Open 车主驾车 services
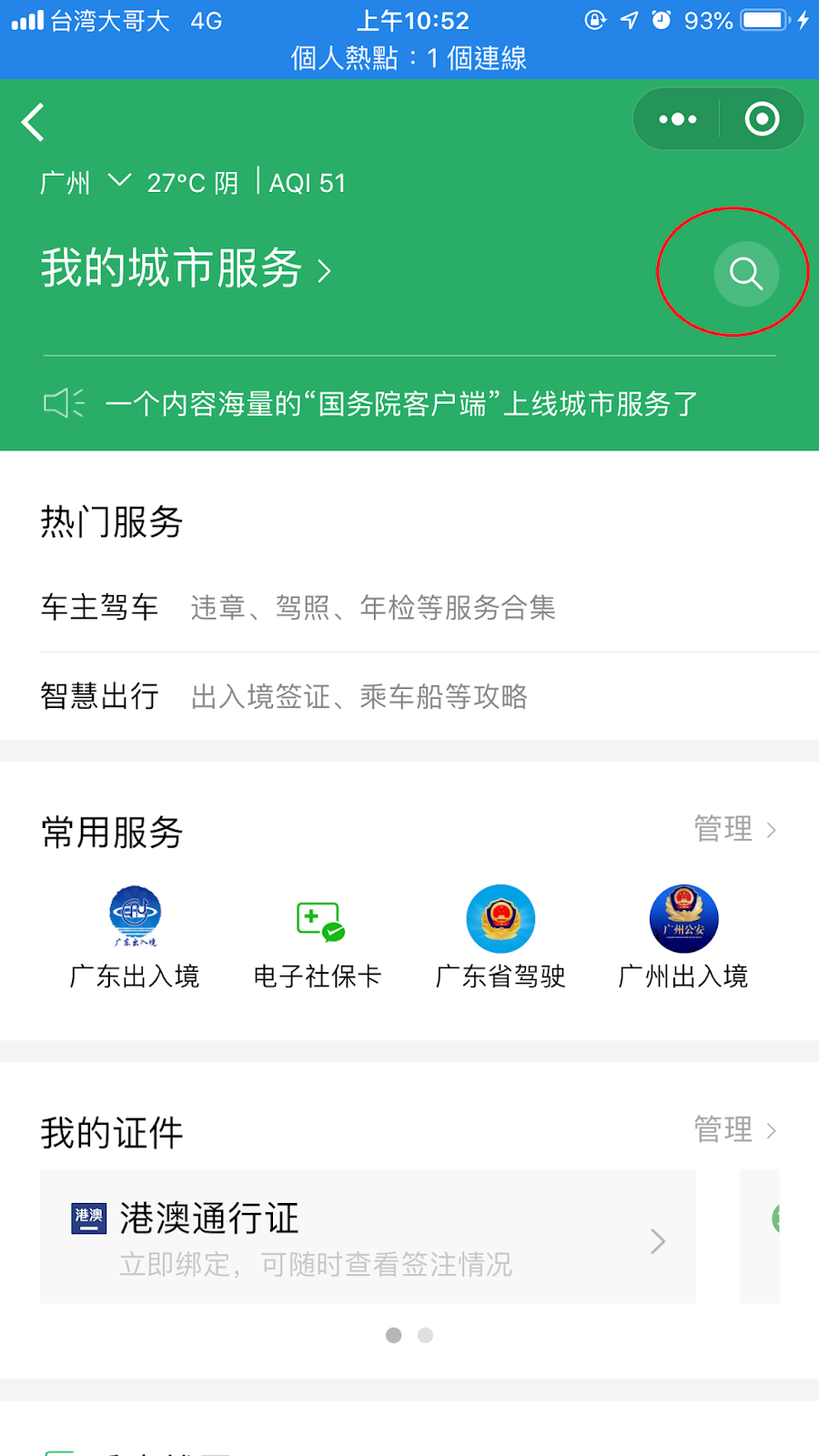819x1456 pixels. pyautogui.click(x=298, y=607)
